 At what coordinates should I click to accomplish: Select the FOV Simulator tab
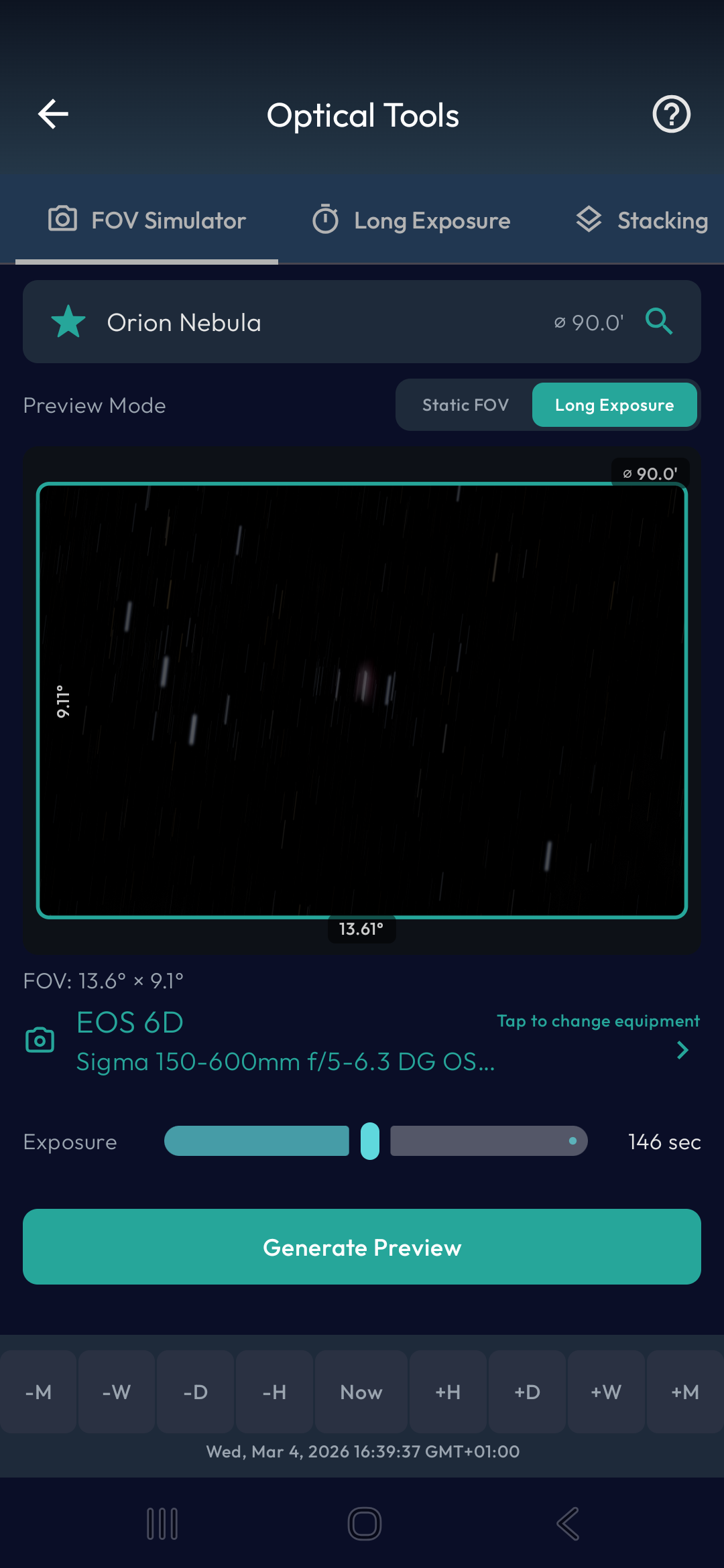(x=147, y=220)
